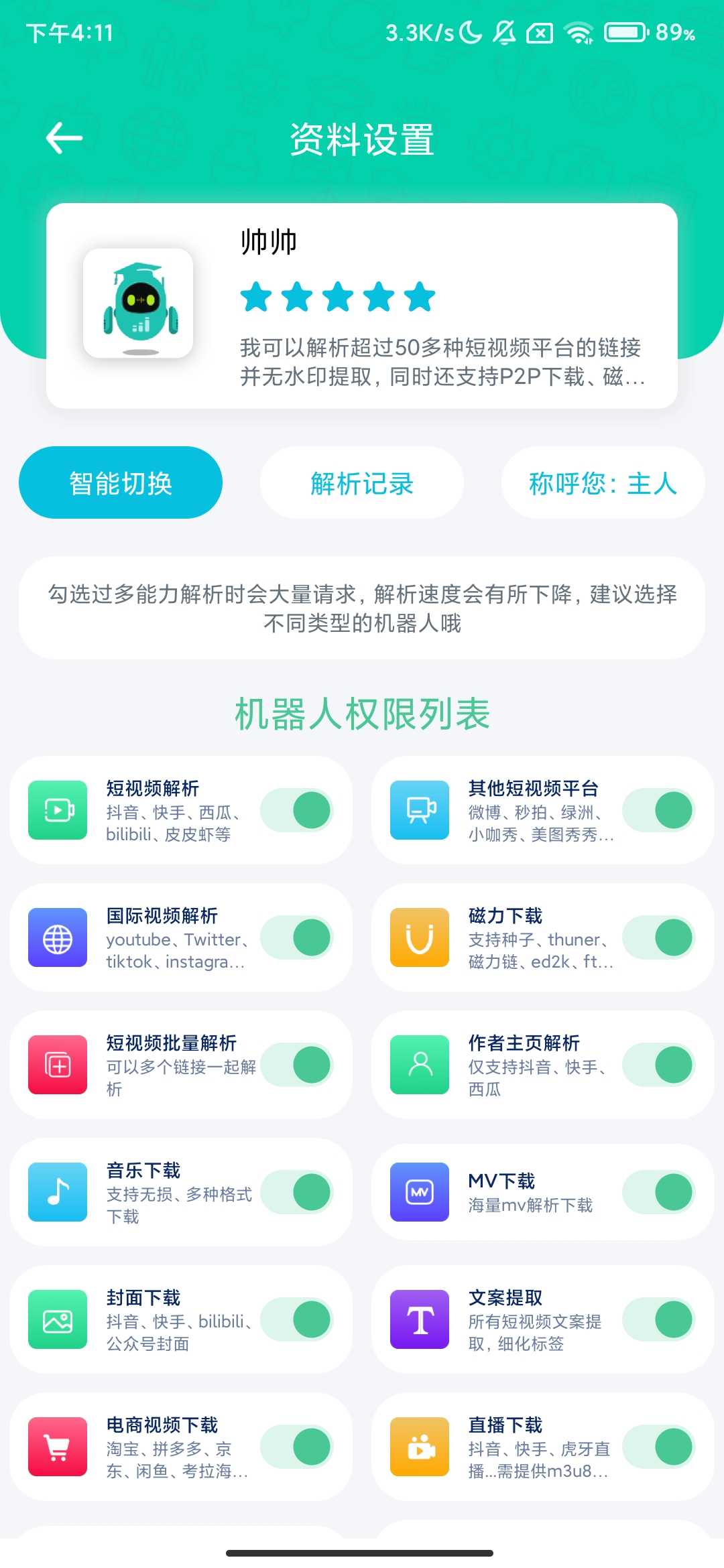The width and height of the screenshot is (724, 1568).
Task: Select the 音乐下载 music note icon
Action: (57, 1193)
